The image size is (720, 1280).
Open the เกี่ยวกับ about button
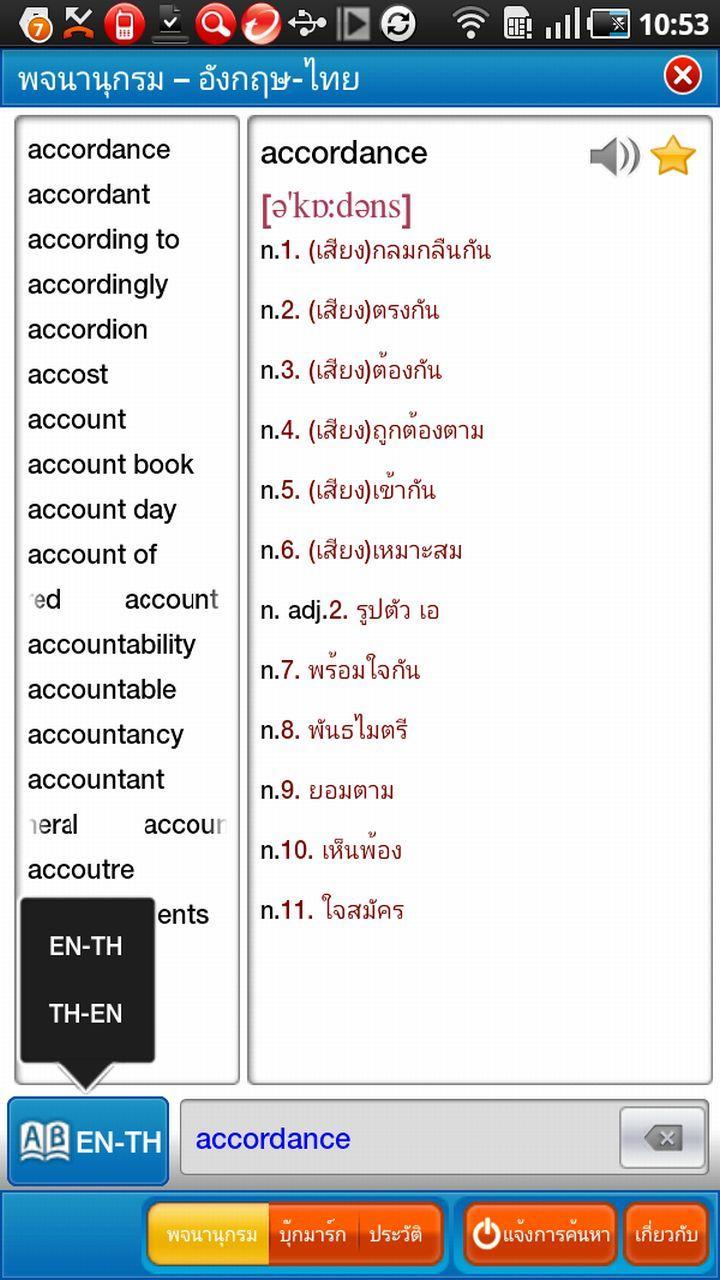[x=665, y=1234]
